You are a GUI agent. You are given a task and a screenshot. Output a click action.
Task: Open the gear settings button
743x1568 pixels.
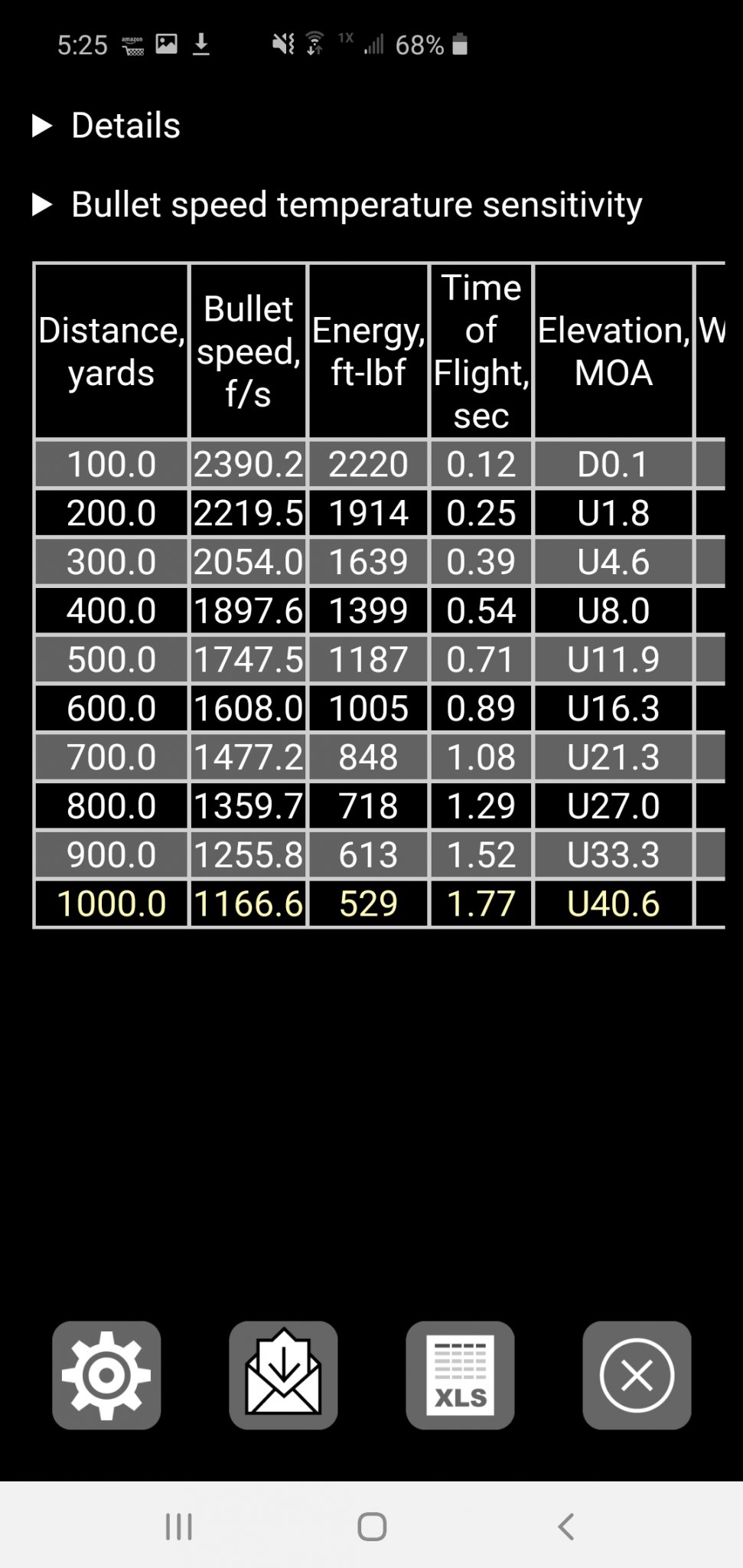106,1375
